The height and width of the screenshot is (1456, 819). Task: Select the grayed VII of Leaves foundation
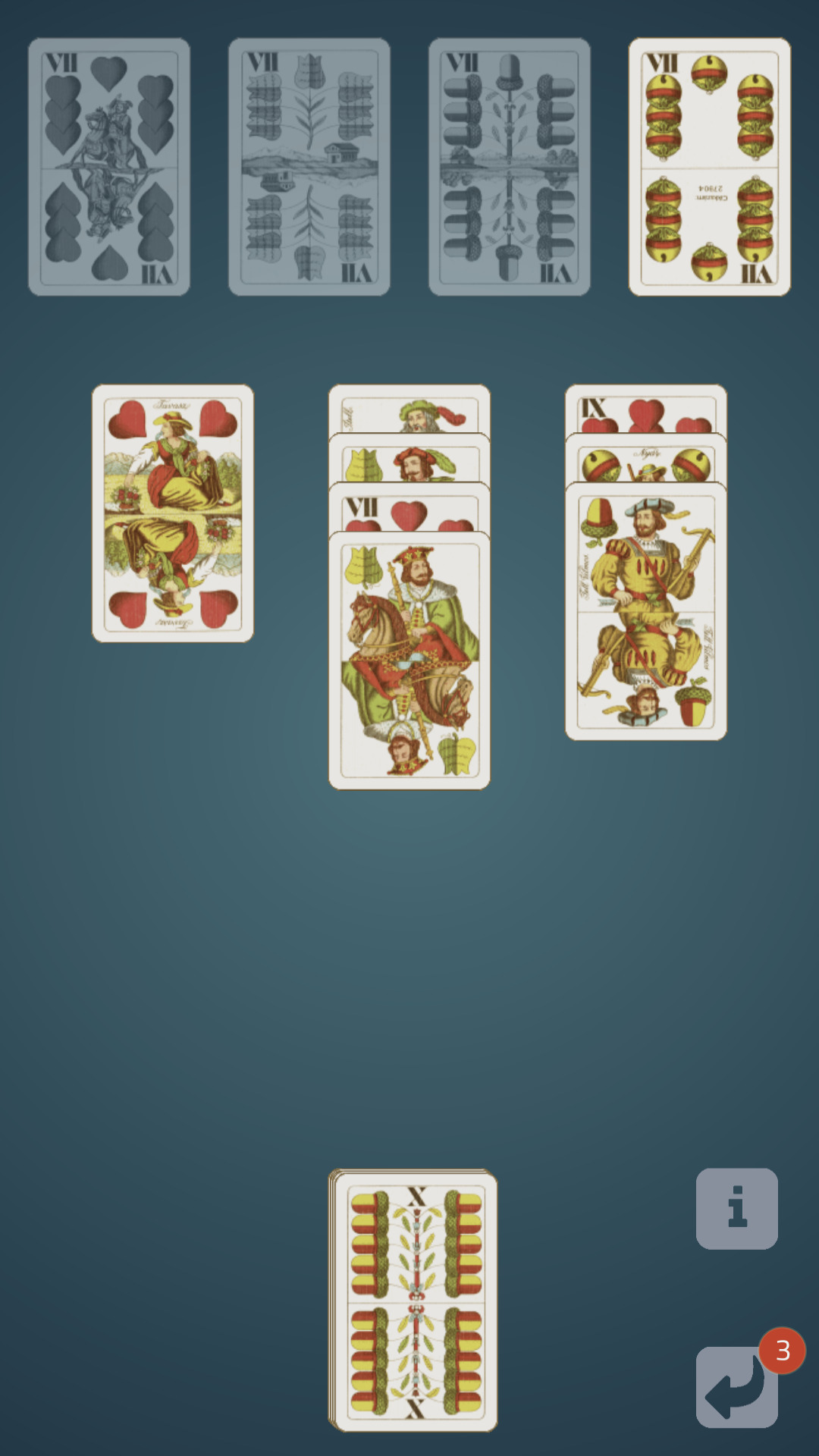tap(309, 167)
